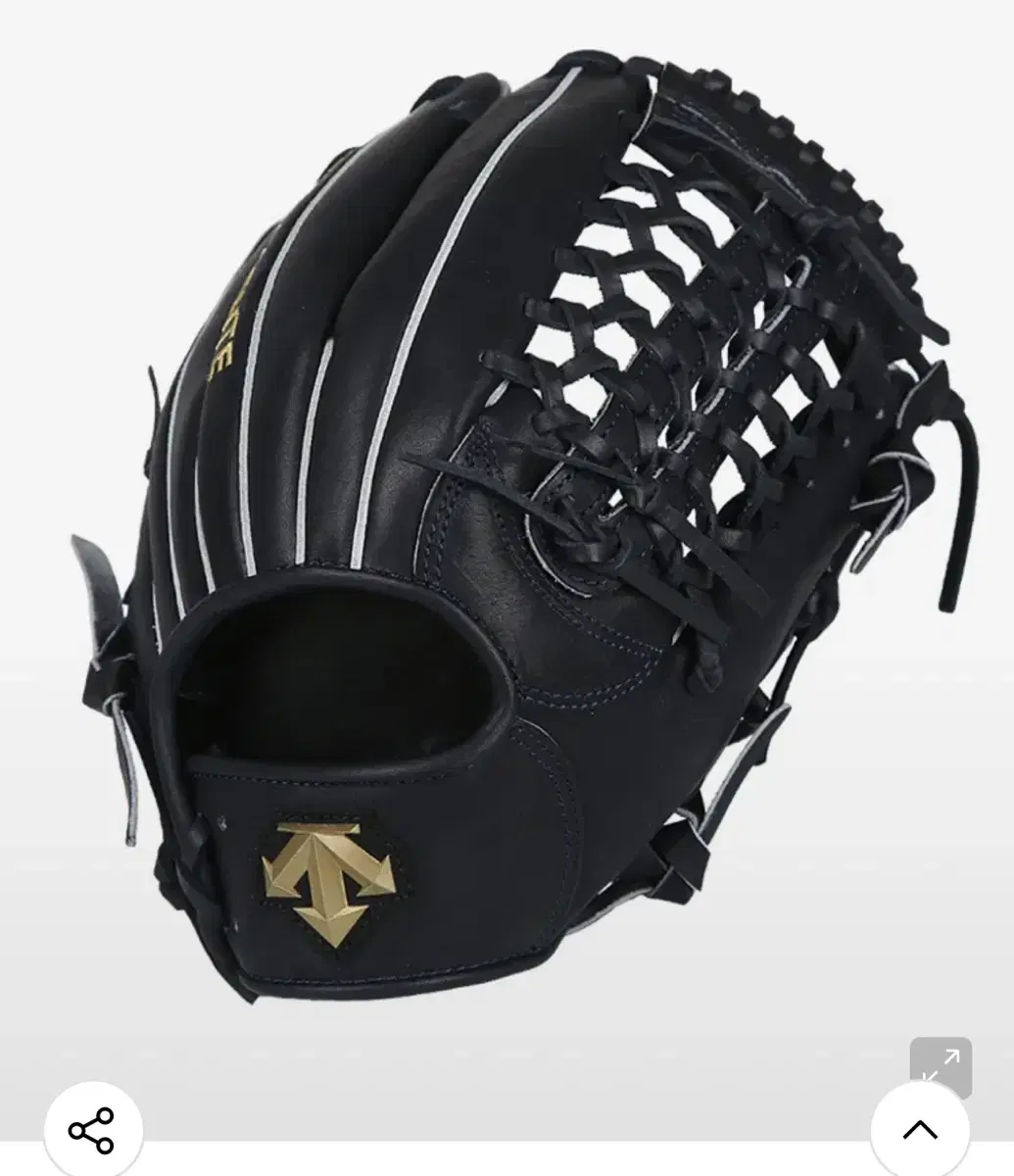Tap the white circle containing the share symbol
The height and width of the screenshot is (1176, 1014).
tap(95, 1131)
